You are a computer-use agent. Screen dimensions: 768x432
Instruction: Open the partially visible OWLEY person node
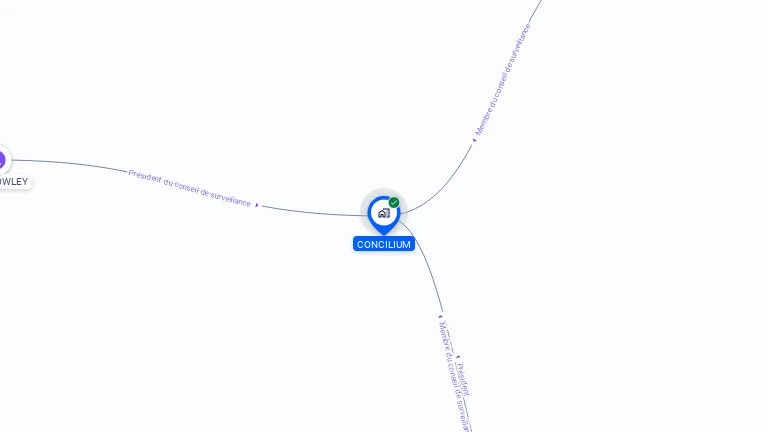pyautogui.click(x=3, y=160)
